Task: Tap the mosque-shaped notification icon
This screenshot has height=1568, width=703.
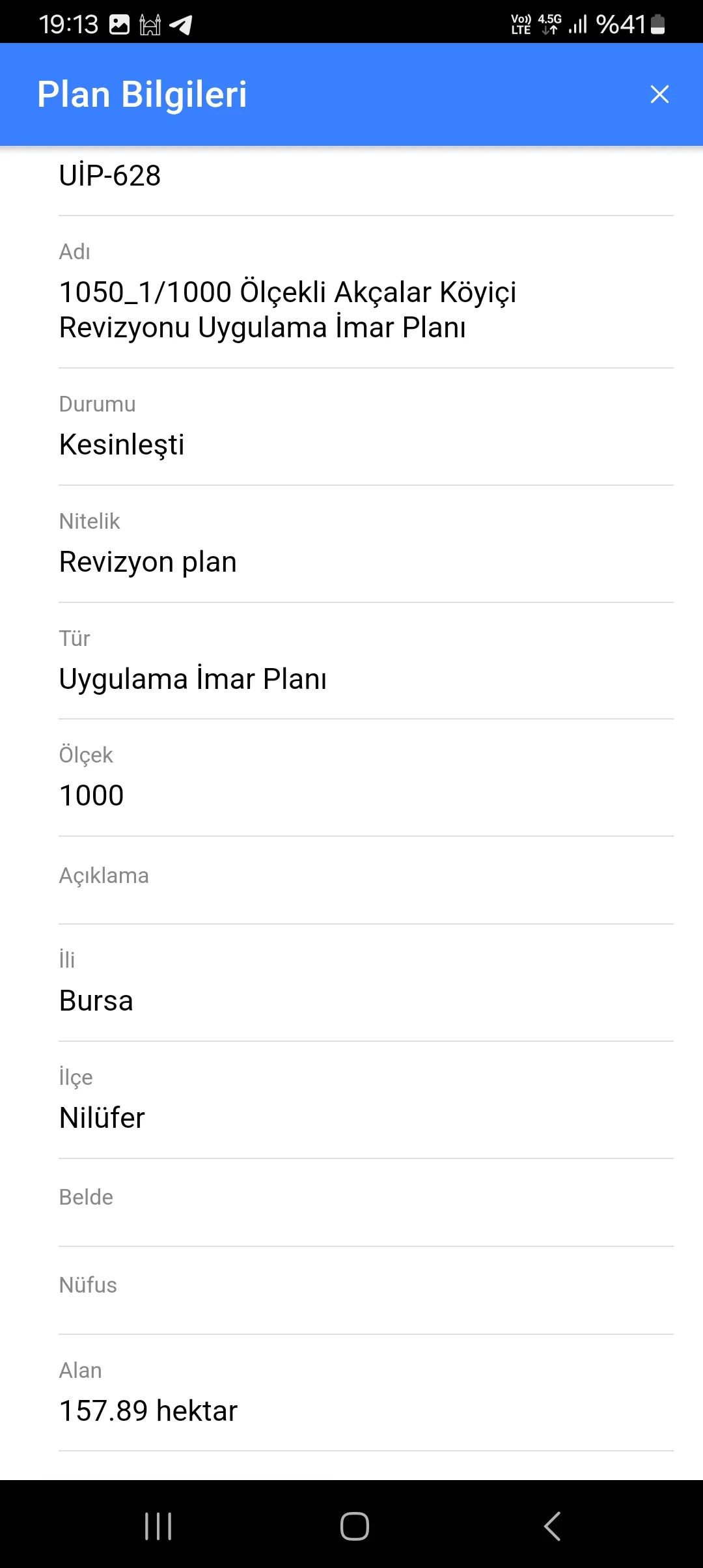Action: click(x=149, y=25)
